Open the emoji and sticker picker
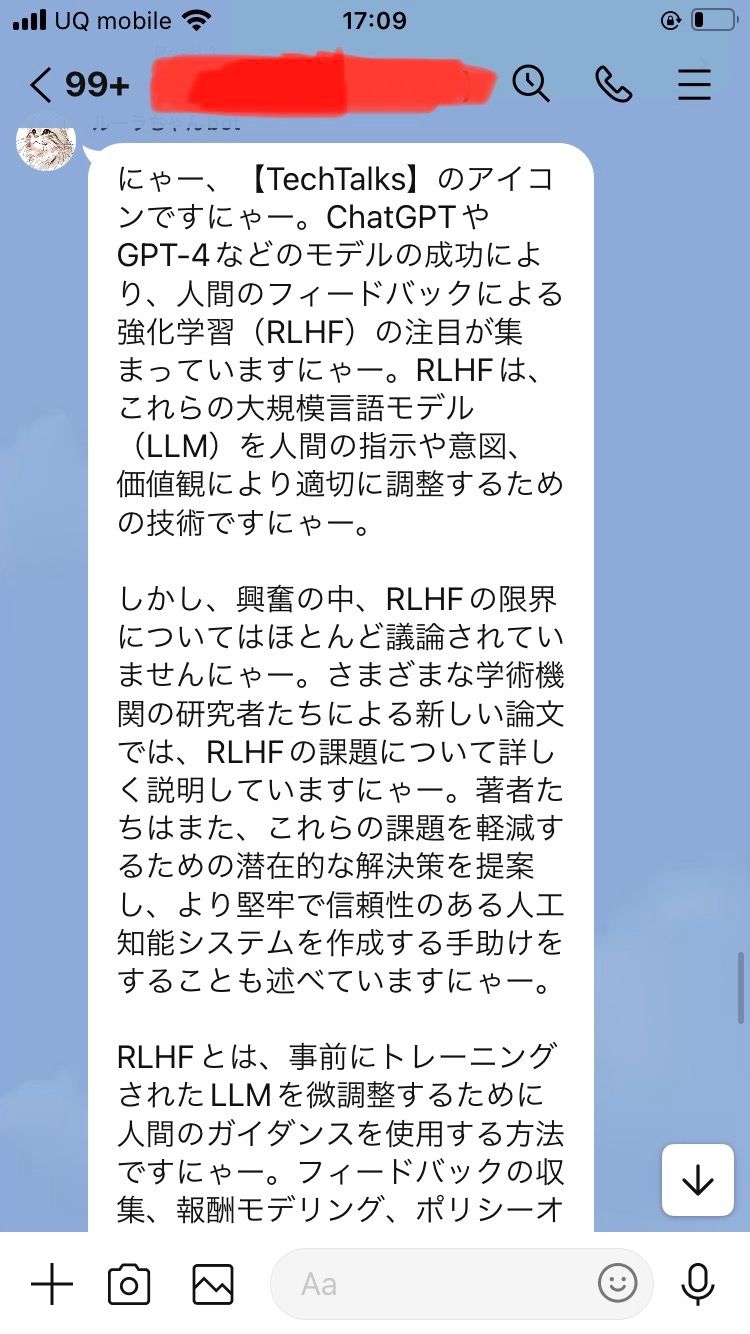This screenshot has width=750, height=1334. pos(617,1284)
